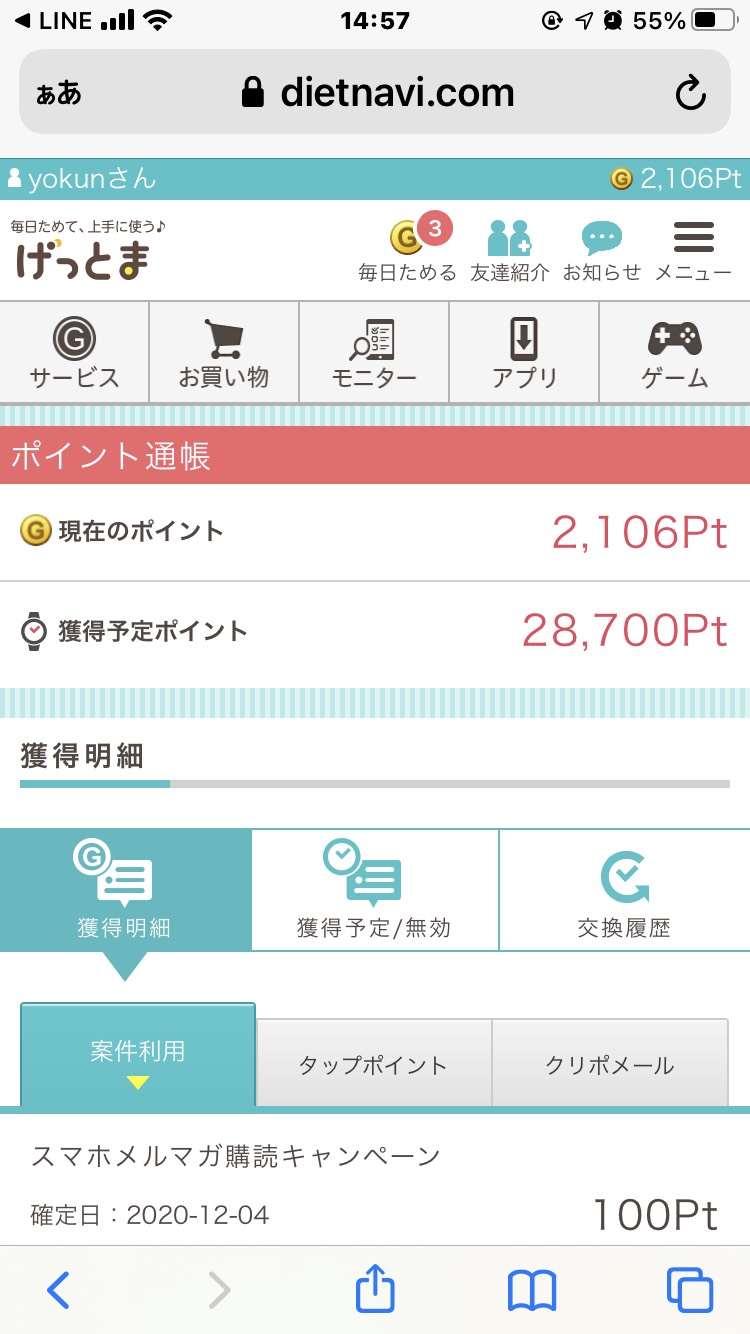Reload the page in Safari
This screenshot has width=750, height=1334.
[x=690, y=94]
